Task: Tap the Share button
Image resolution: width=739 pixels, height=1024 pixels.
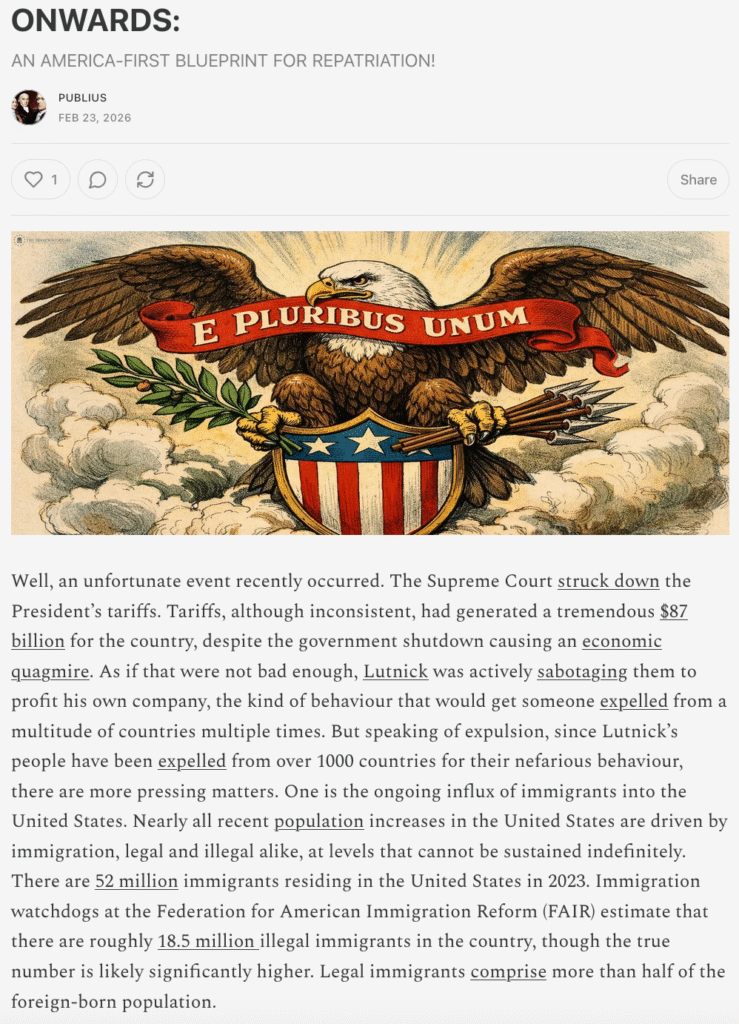Action: pos(697,180)
